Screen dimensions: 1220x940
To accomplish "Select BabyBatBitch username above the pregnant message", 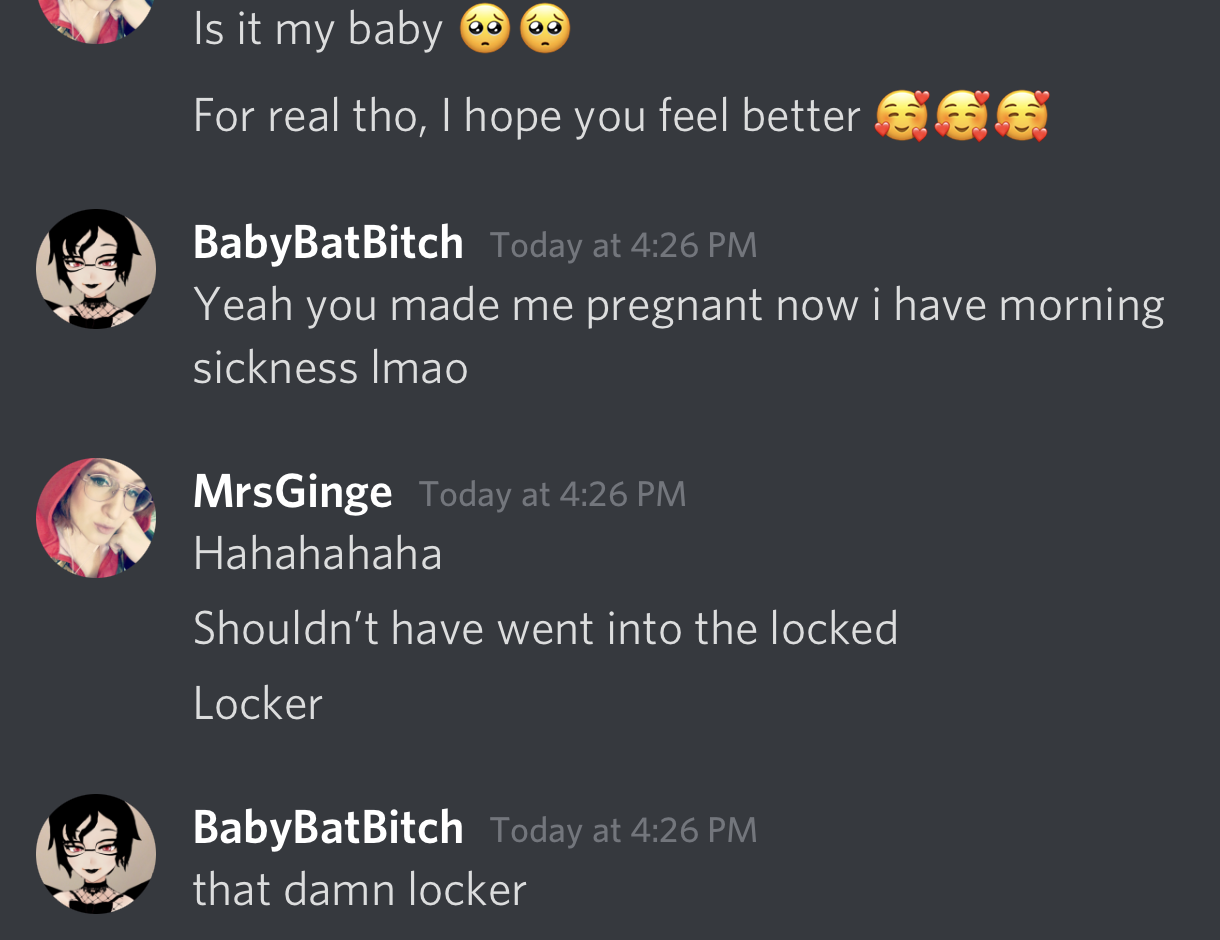I will 328,243.
